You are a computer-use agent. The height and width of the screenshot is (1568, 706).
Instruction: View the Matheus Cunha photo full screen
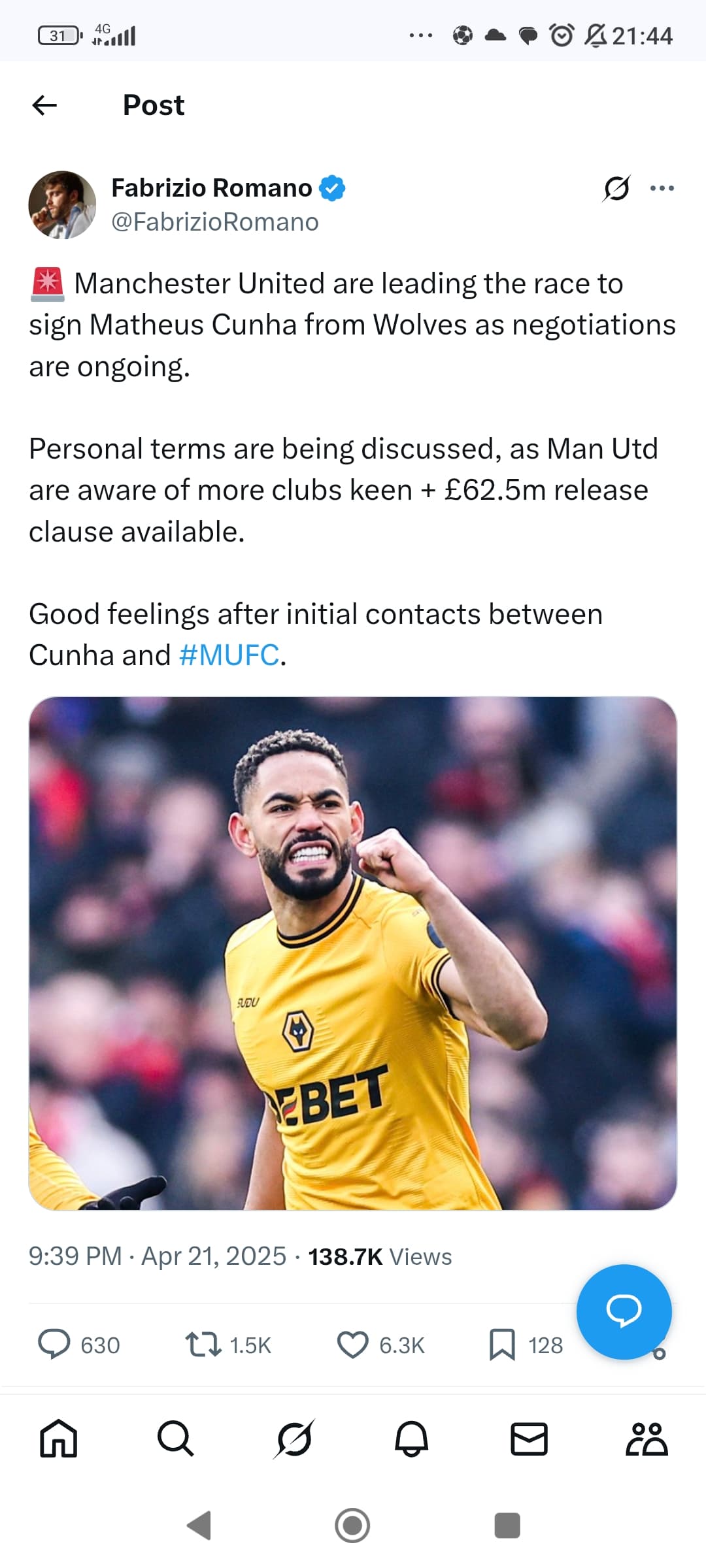[353, 953]
